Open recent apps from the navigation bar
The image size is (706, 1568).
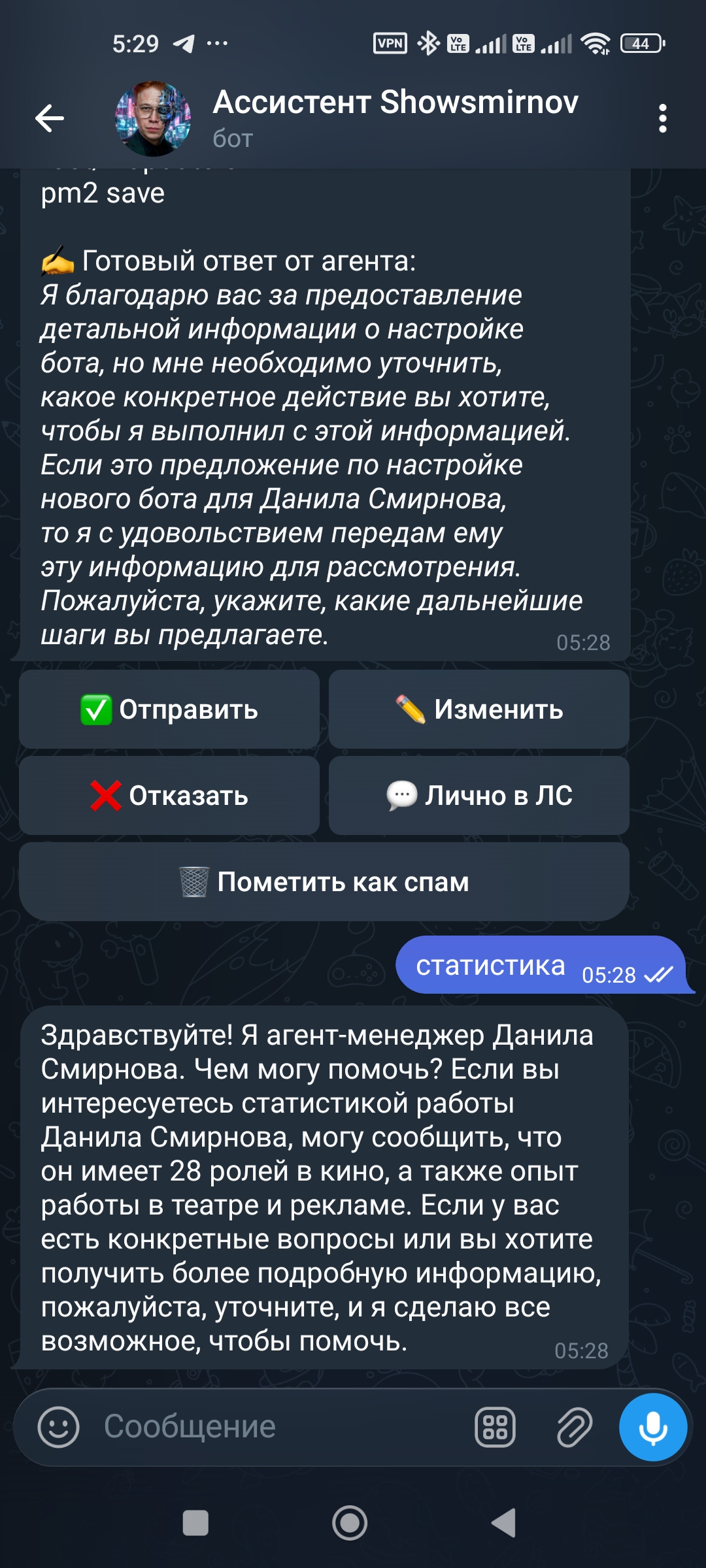coord(195,1524)
